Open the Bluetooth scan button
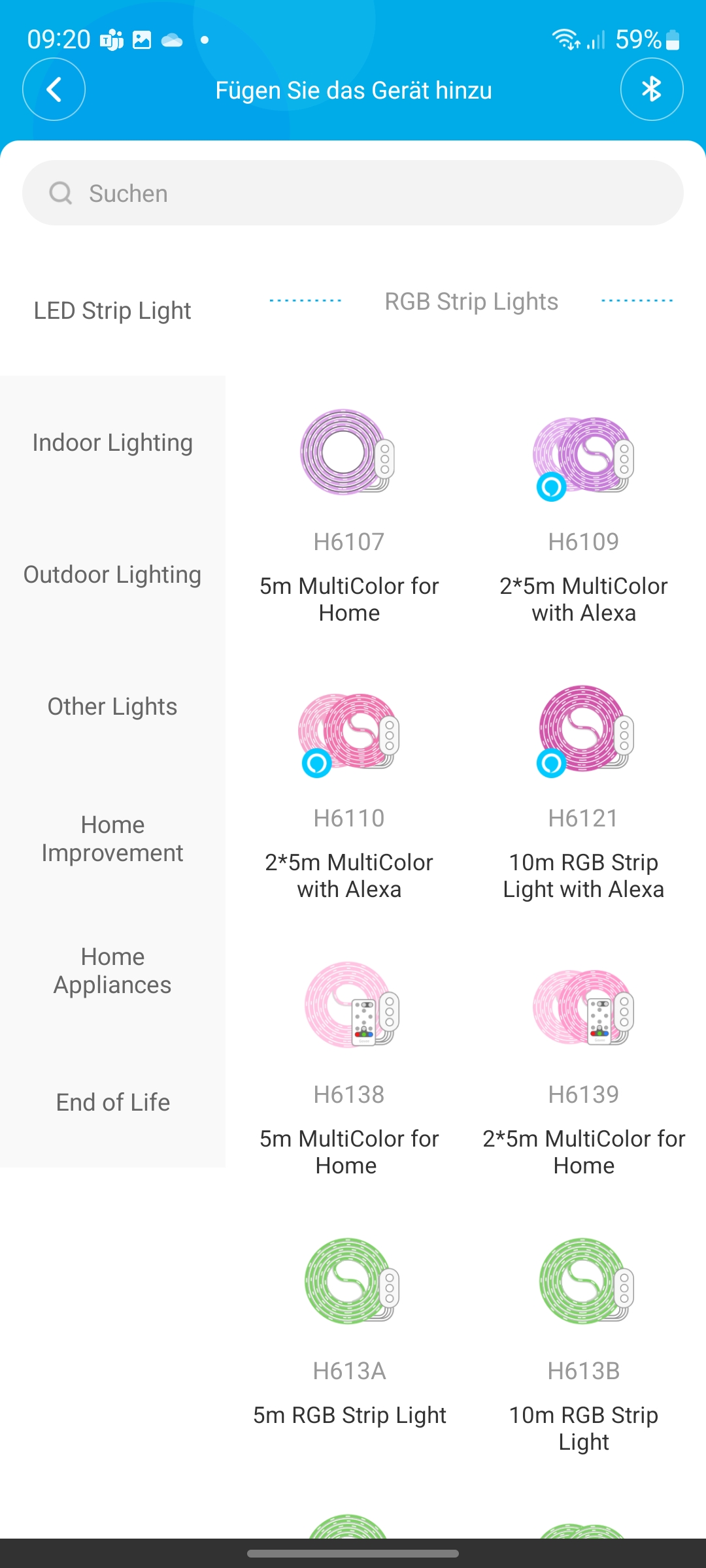This screenshot has width=706, height=1568. coord(651,90)
